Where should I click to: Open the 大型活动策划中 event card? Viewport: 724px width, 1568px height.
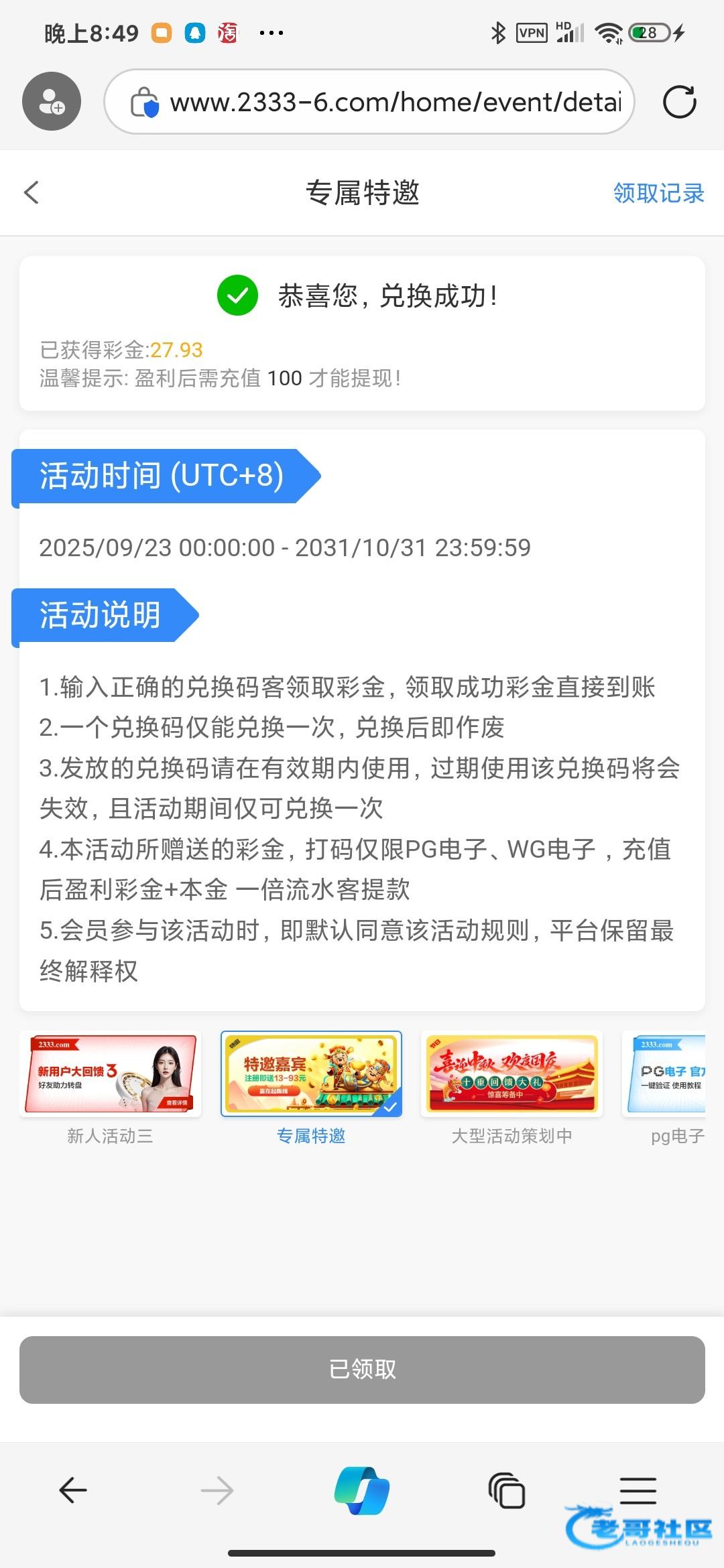[511, 1075]
